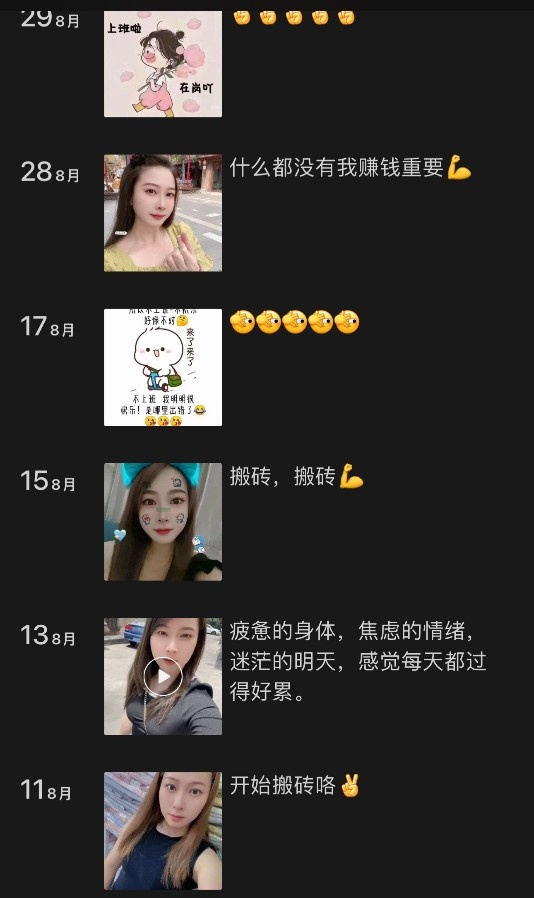Open the 15 August 搬砖 photo post

(x=163, y=522)
